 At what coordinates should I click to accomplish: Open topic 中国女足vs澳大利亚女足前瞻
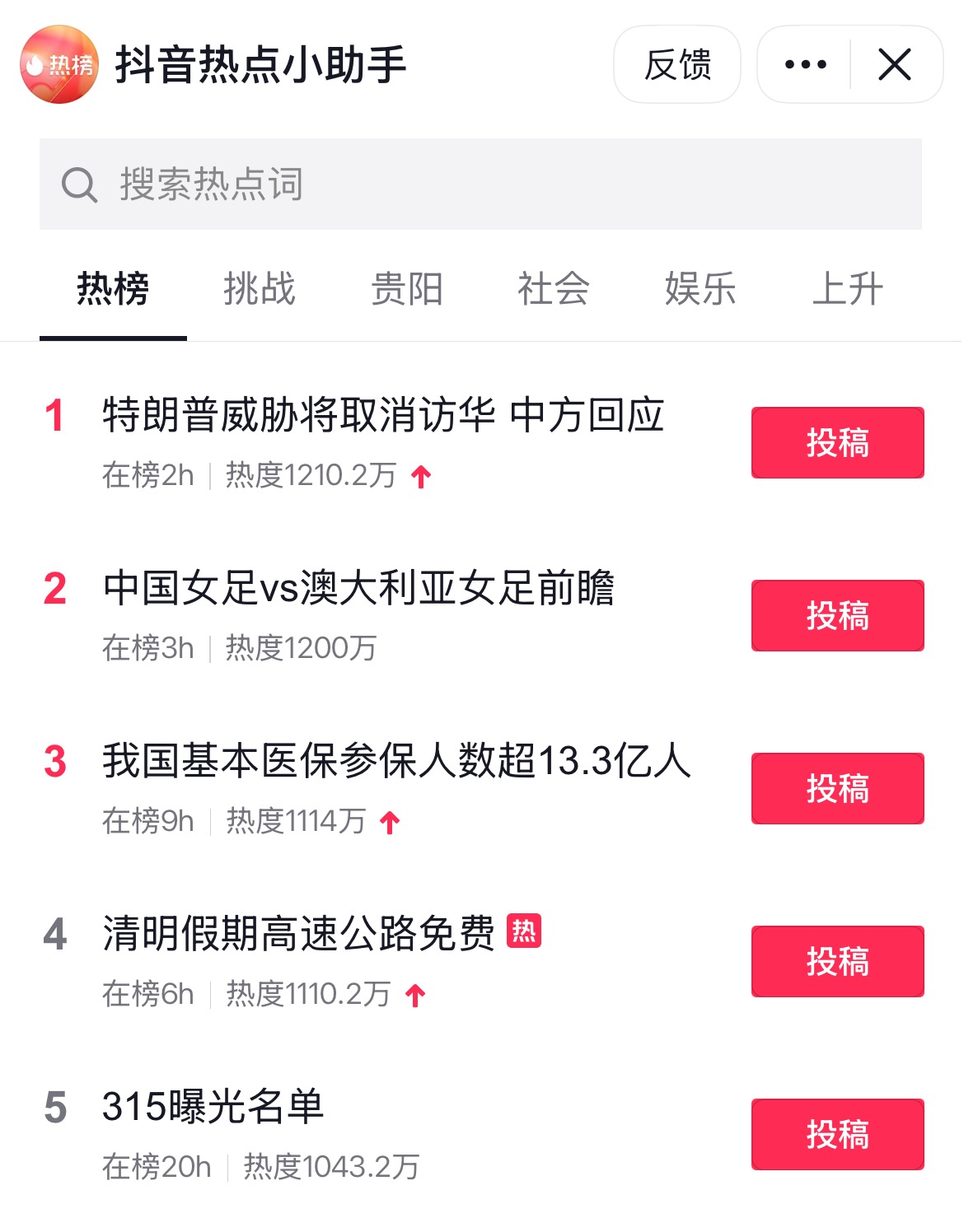(358, 588)
